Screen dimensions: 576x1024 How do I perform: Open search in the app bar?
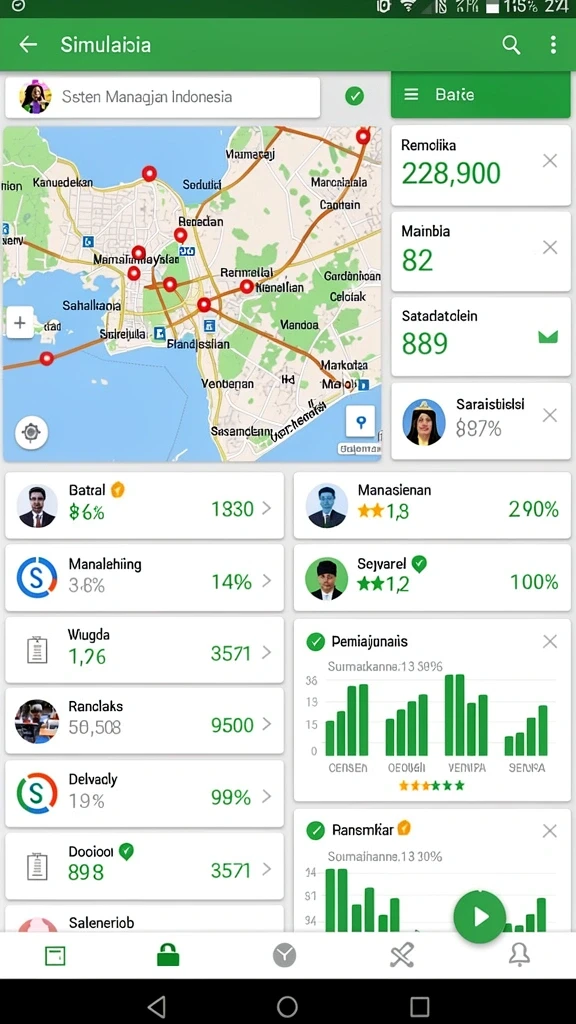511,44
